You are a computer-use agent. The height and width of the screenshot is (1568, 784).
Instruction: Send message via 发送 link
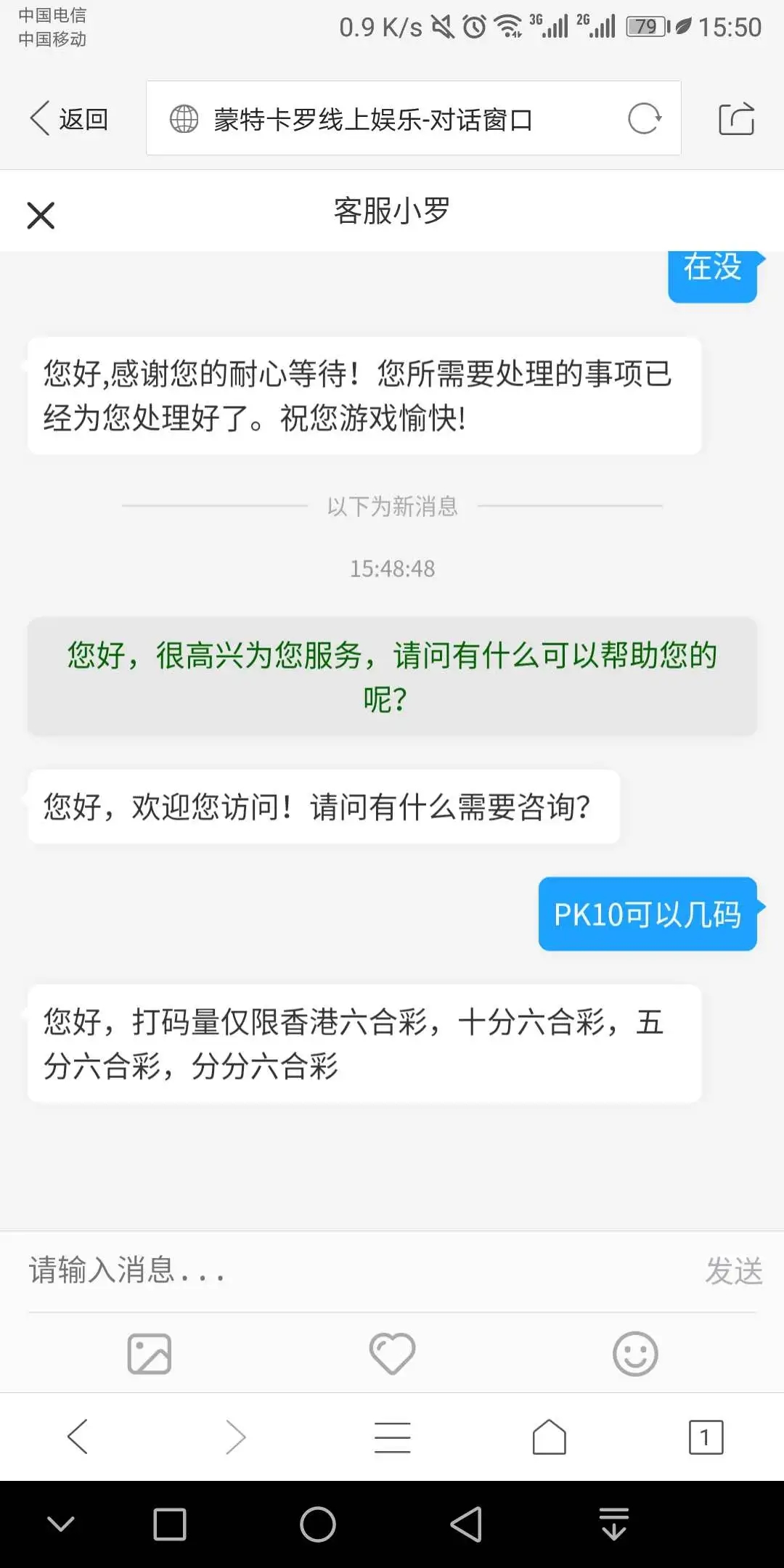tap(735, 1271)
